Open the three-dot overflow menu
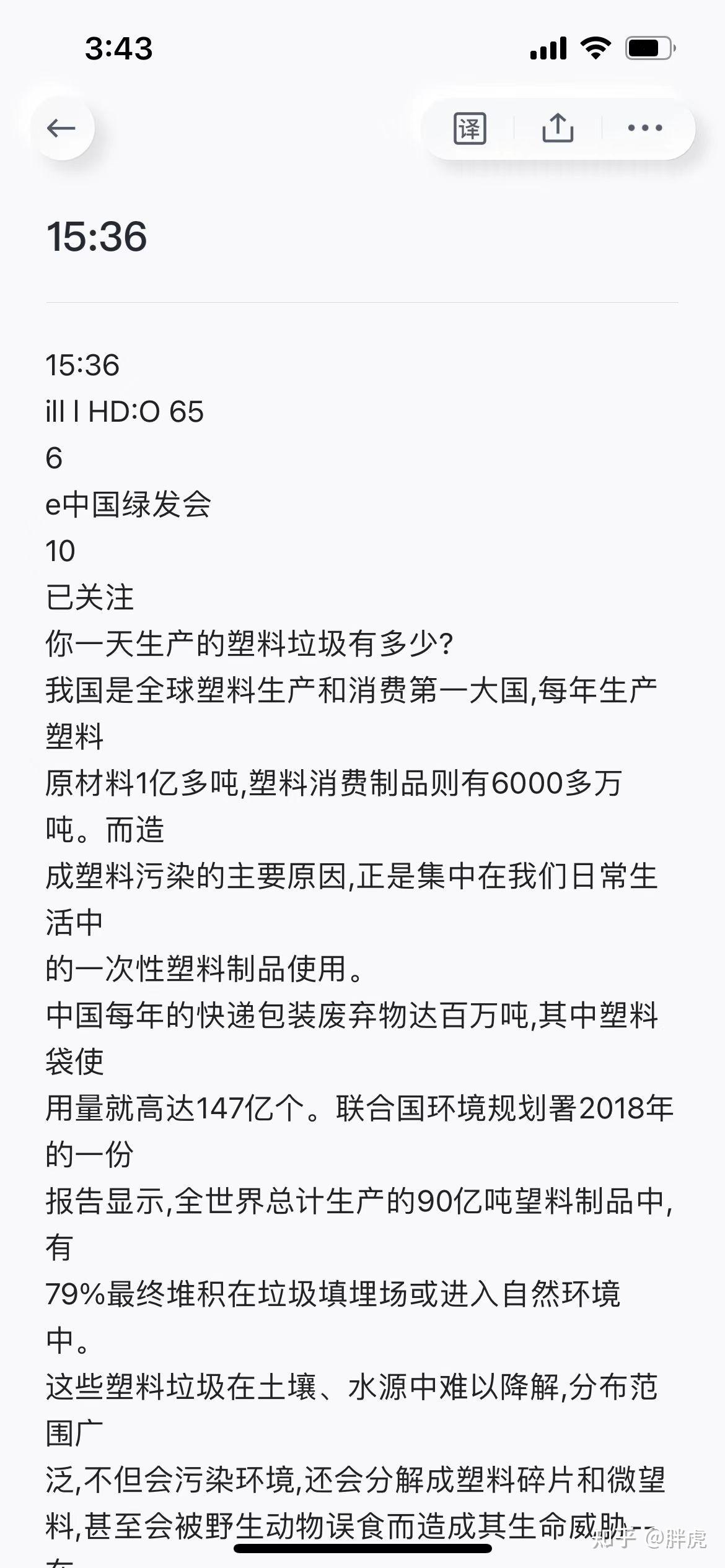725x1568 pixels. pyautogui.click(x=645, y=128)
